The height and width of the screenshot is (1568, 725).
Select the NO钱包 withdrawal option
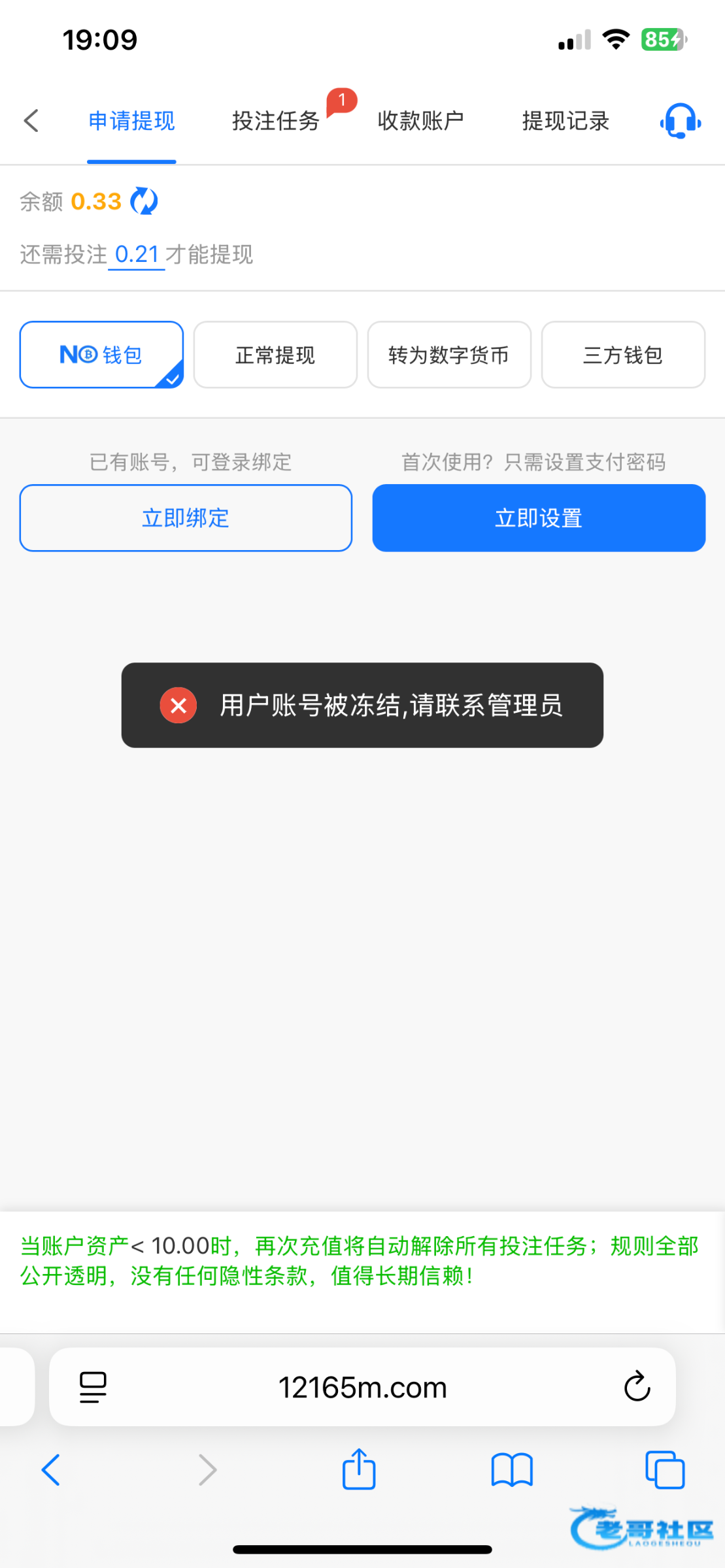pos(101,355)
